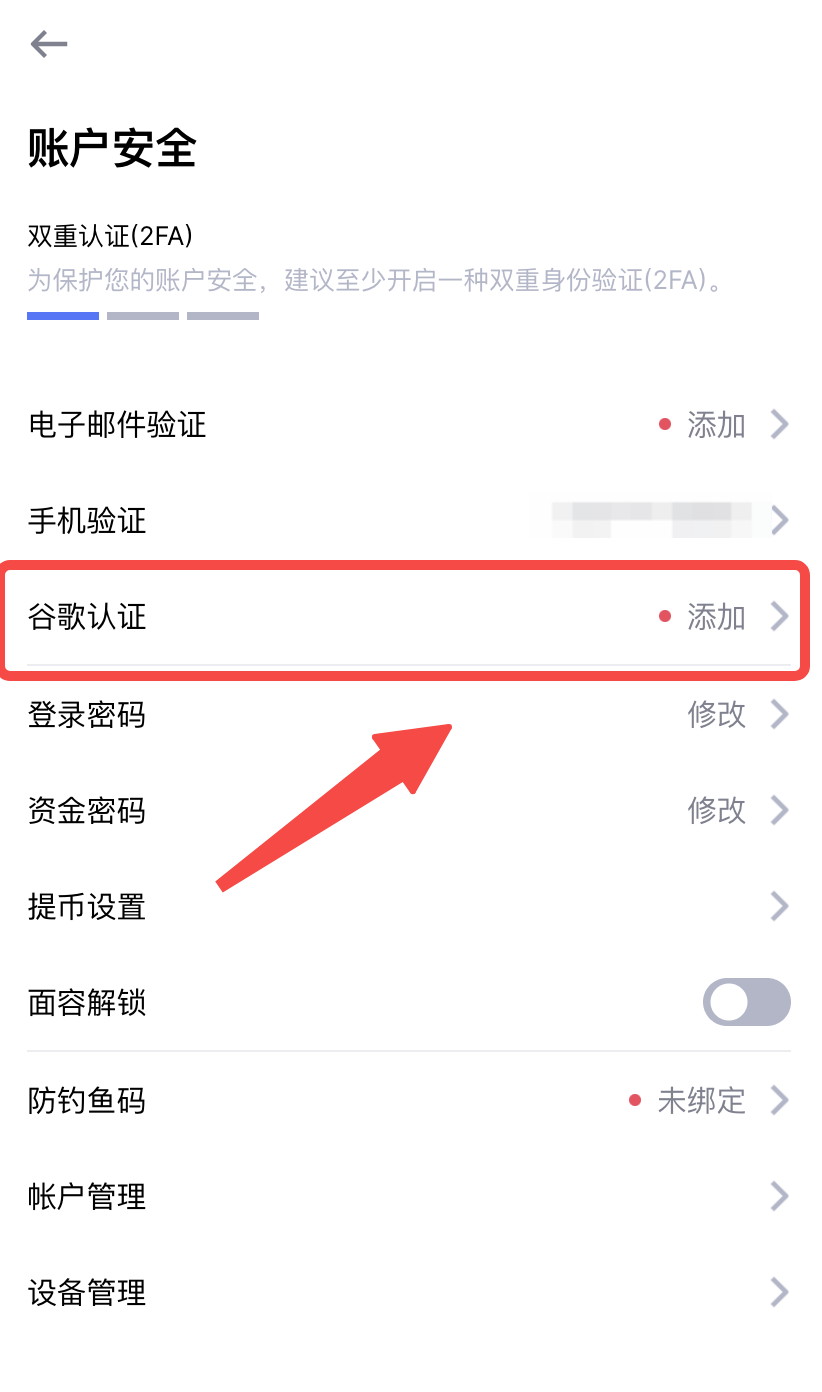Image resolution: width=822 pixels, height=1392 pixels.
Task: Toggle 面容解锁 switch
Action: (x=746, y=1002)
